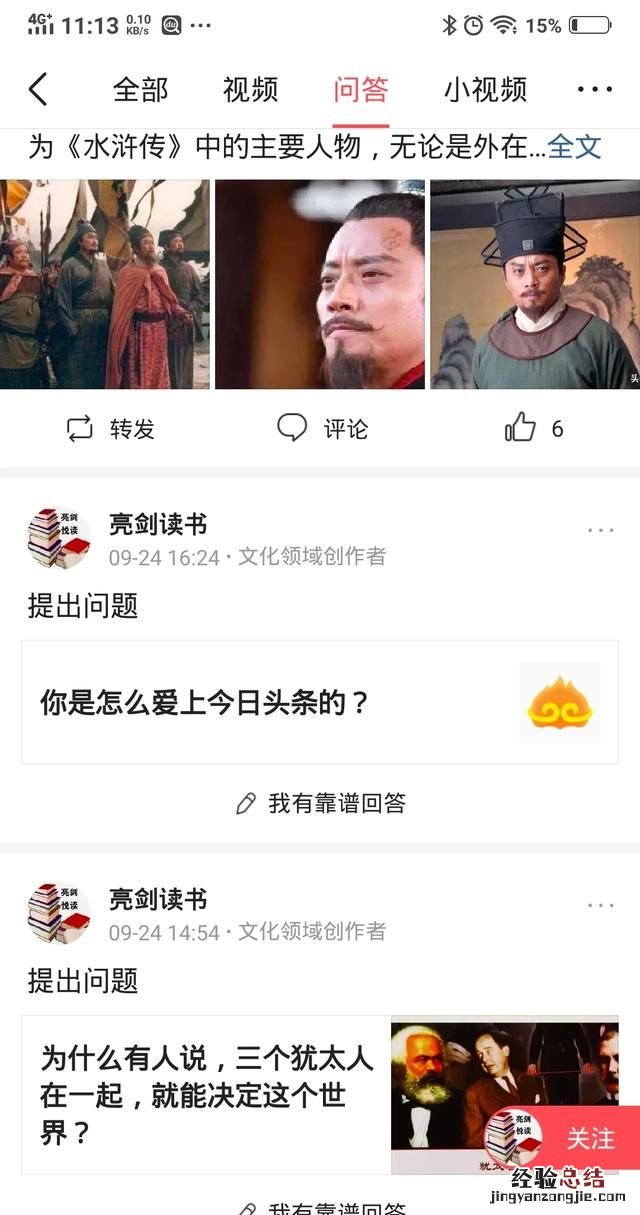This screenshot has height=1215, width=640.
Task: Open options for the 09-24 14:54 post
Action: pyautogui.click(x=601, y=905)
